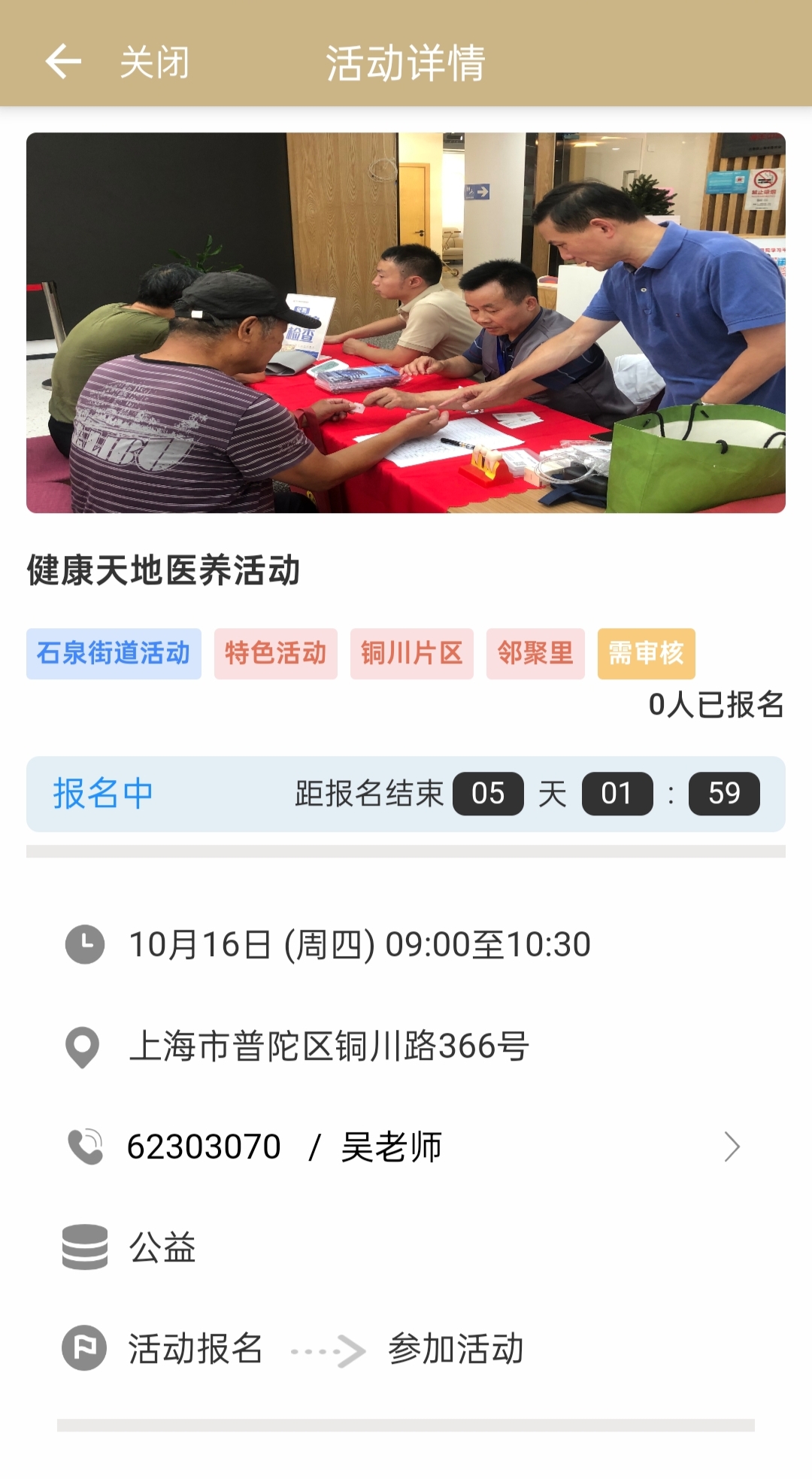
Task: Select the 特色活动 tag
Action: point(275,653)
